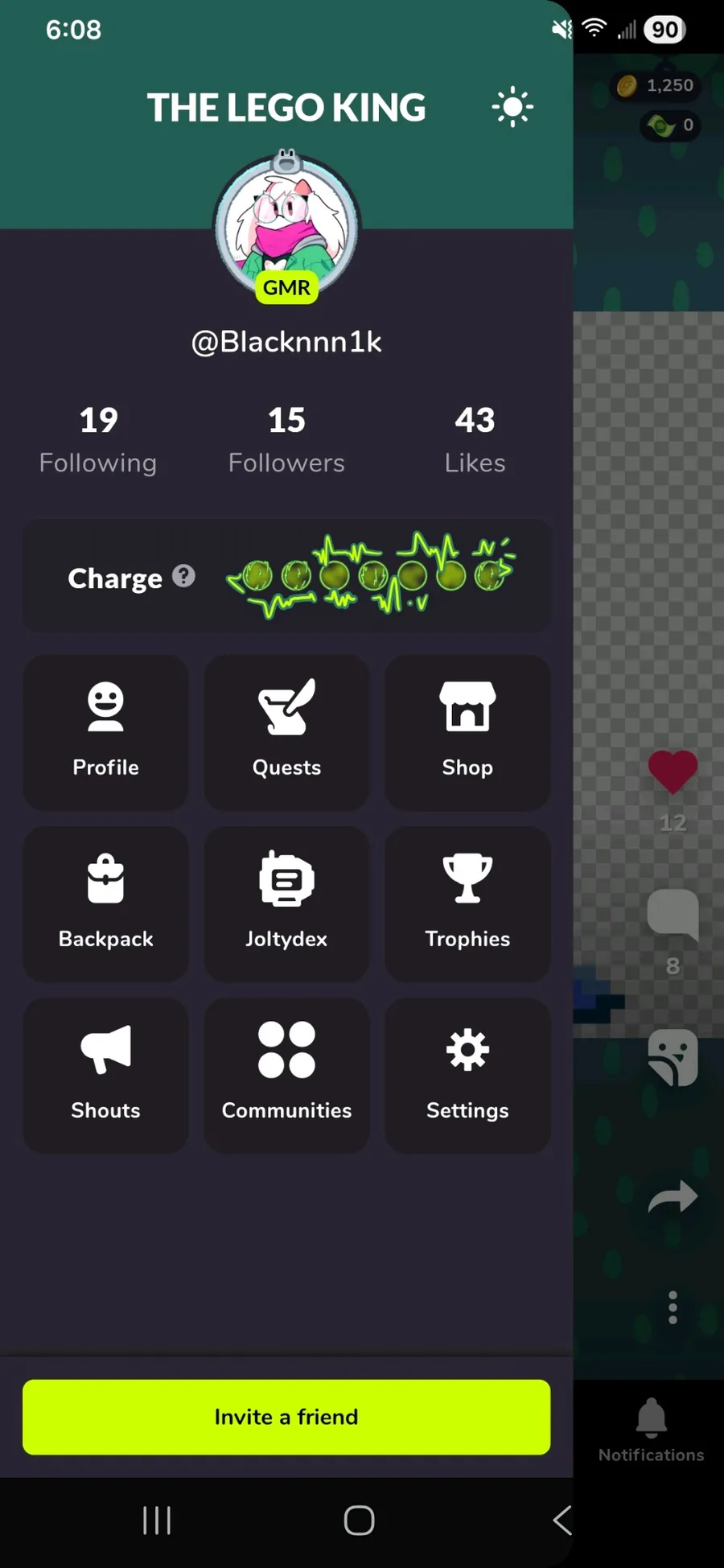Toggle the light theme sun icon
This screenshot has height=1568, width=724.
(x=512, y=107)
